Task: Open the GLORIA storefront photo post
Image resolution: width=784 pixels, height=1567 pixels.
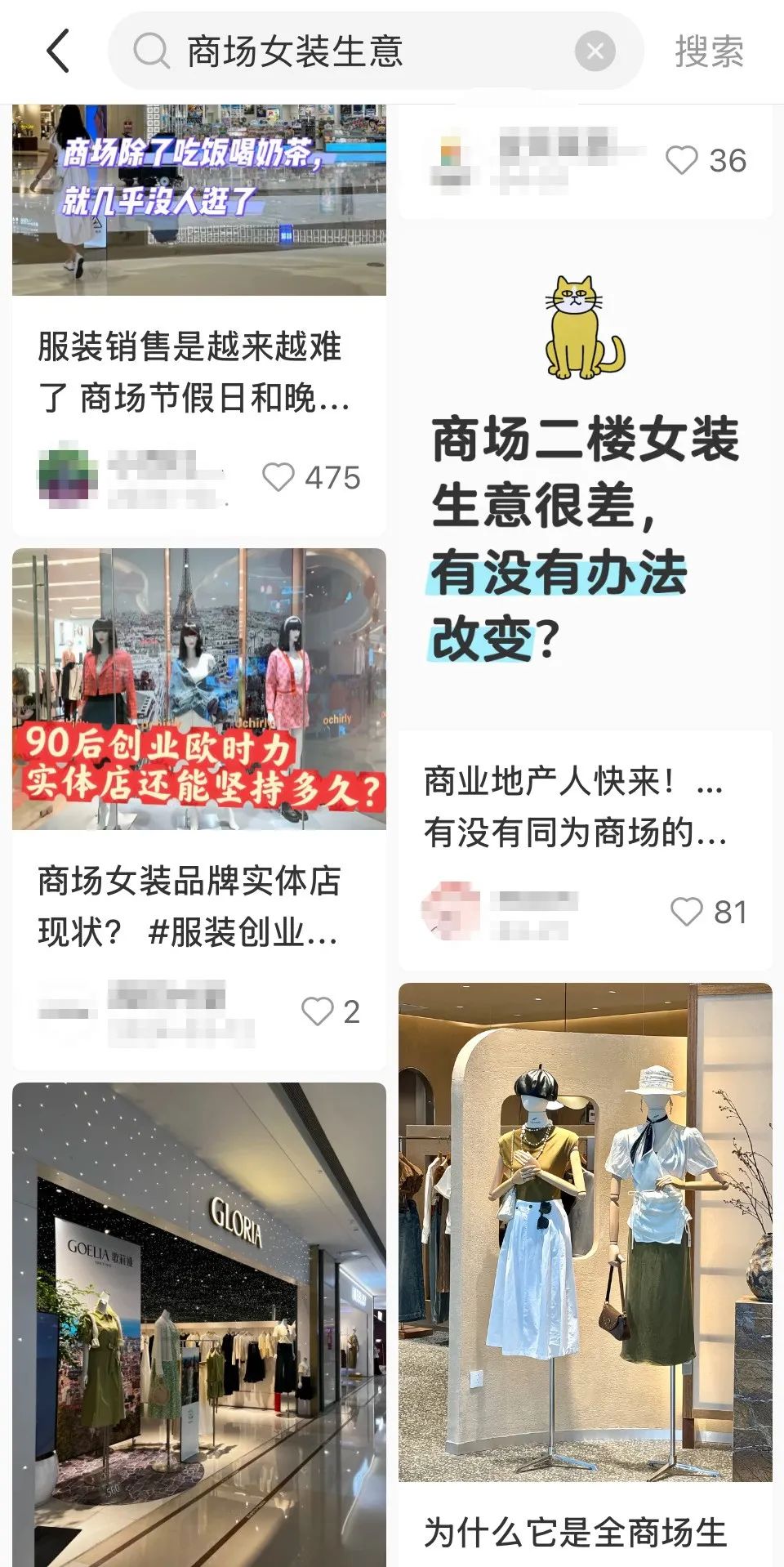Action: [199, 1324]
